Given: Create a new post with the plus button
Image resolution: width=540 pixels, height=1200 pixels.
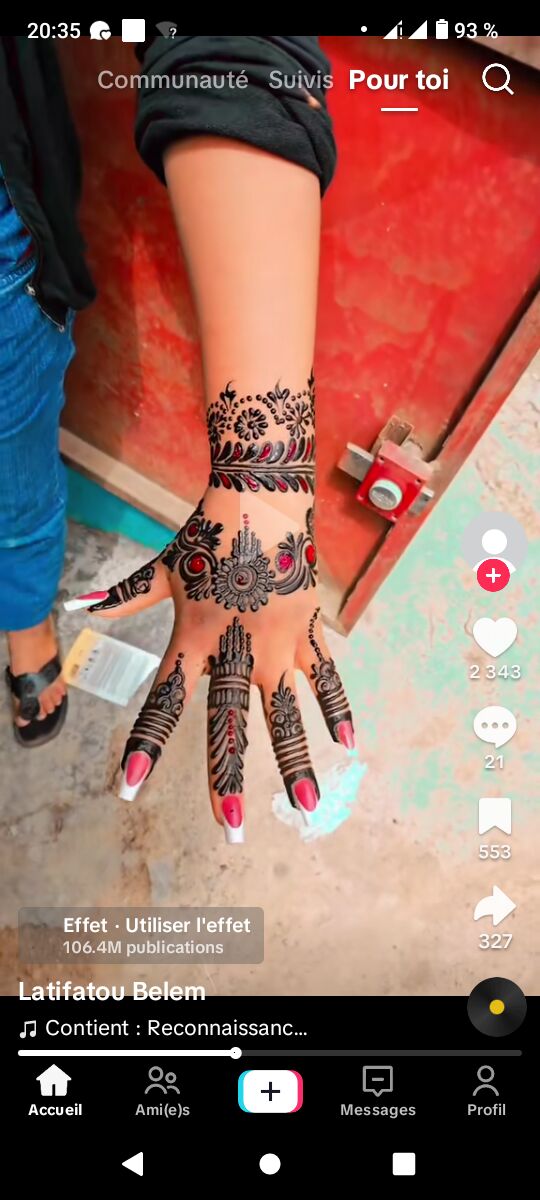Looking at the screenshot, I should click(270, 1091).
